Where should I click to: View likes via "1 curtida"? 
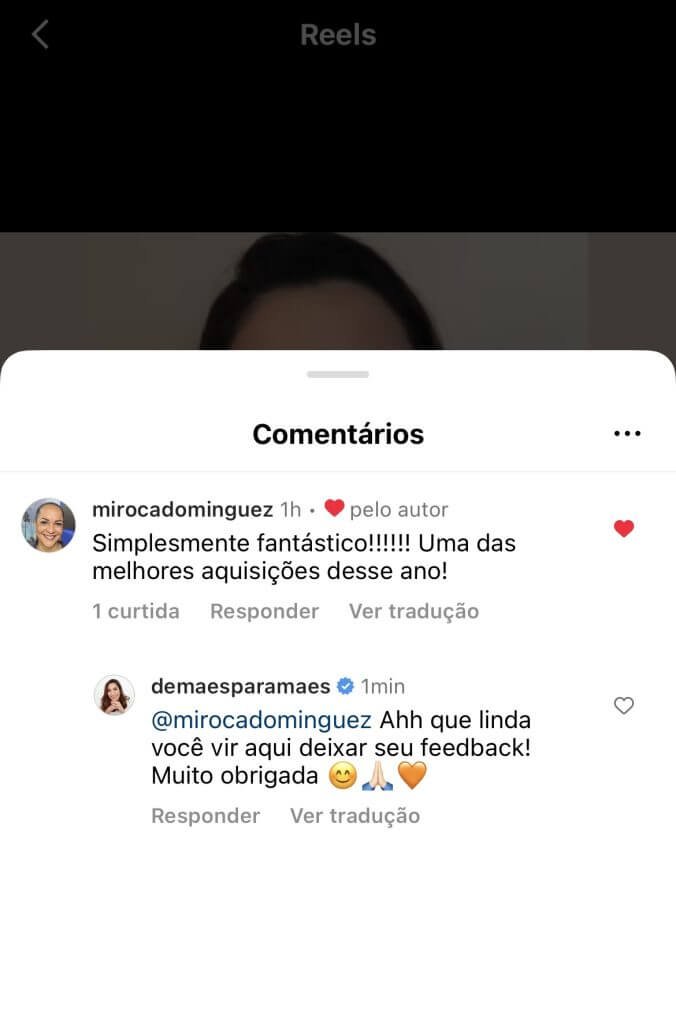point(136,611)
